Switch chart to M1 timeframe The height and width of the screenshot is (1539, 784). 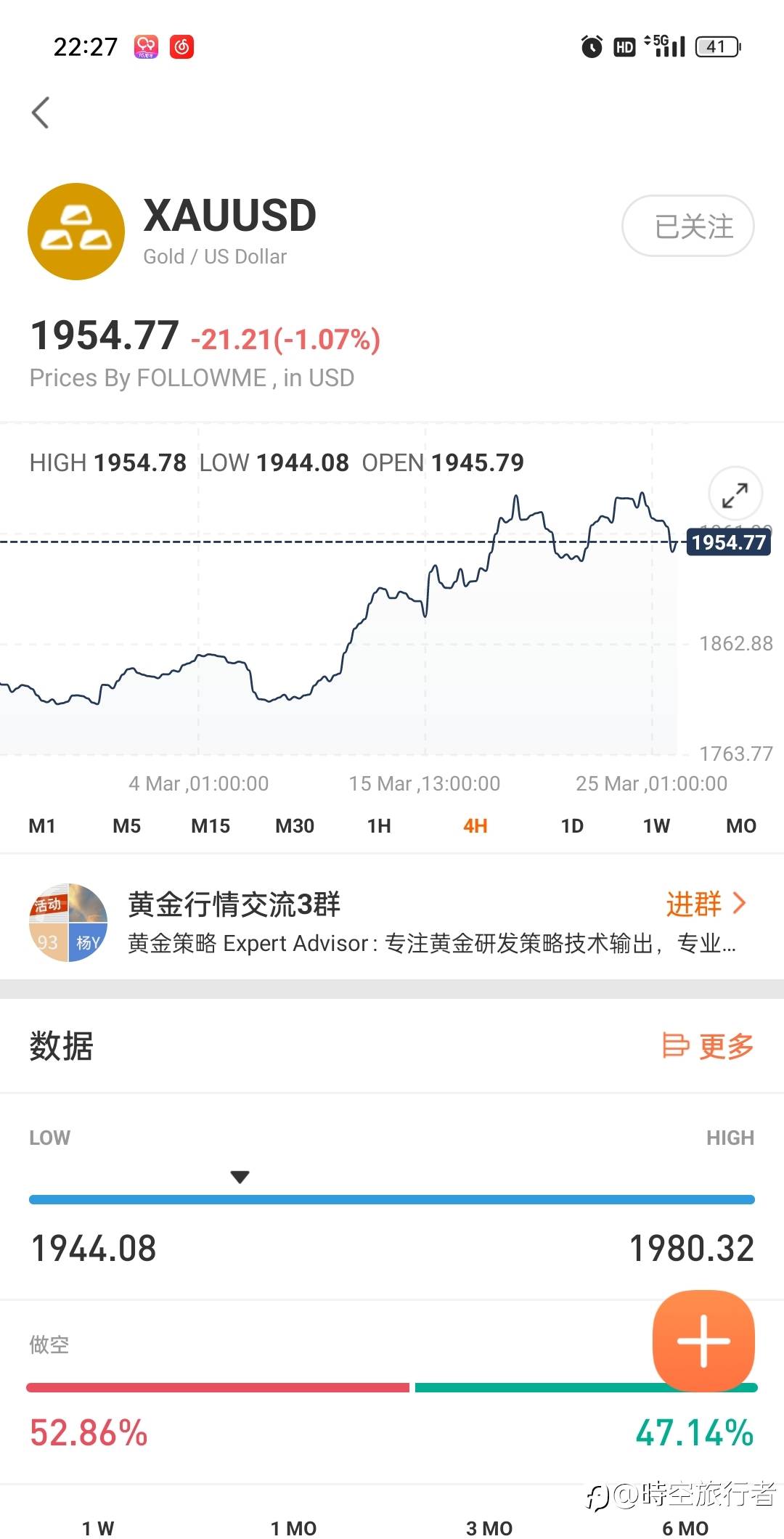tap(42, 825)
